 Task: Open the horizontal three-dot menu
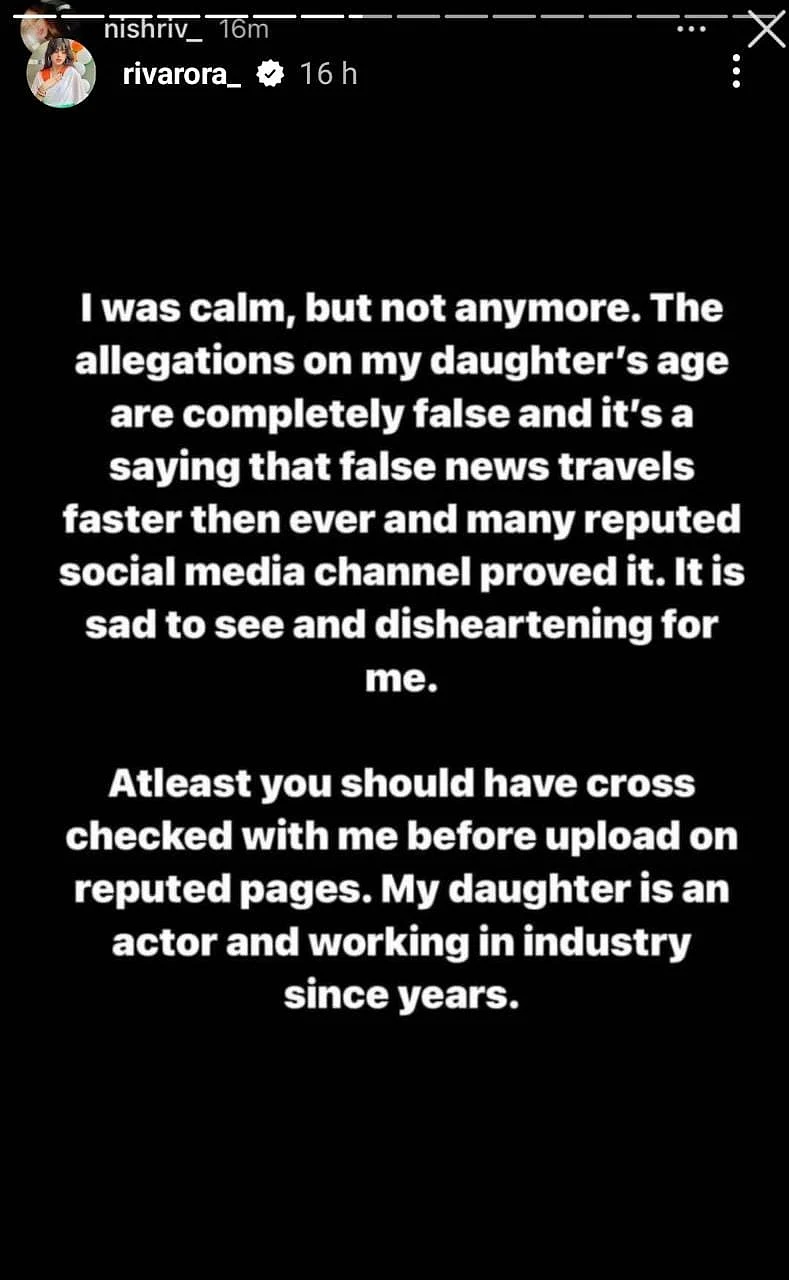click(x=692, y=29)
